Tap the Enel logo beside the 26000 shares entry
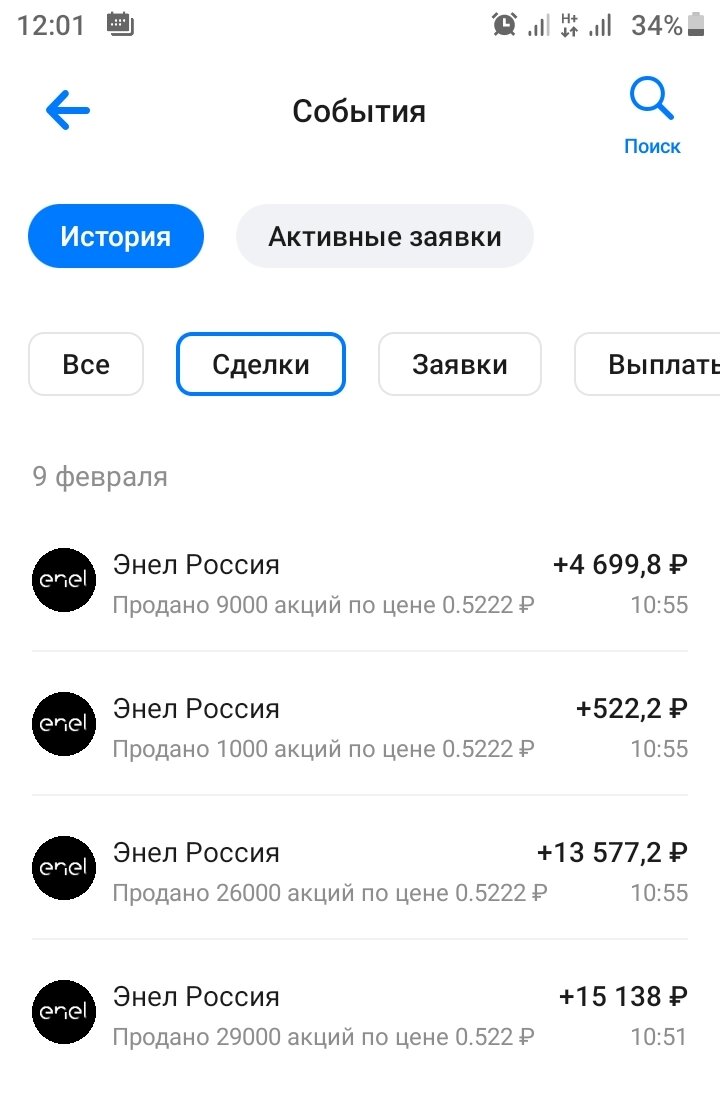This screenshot has width=720, height=1100. point(63,868)
